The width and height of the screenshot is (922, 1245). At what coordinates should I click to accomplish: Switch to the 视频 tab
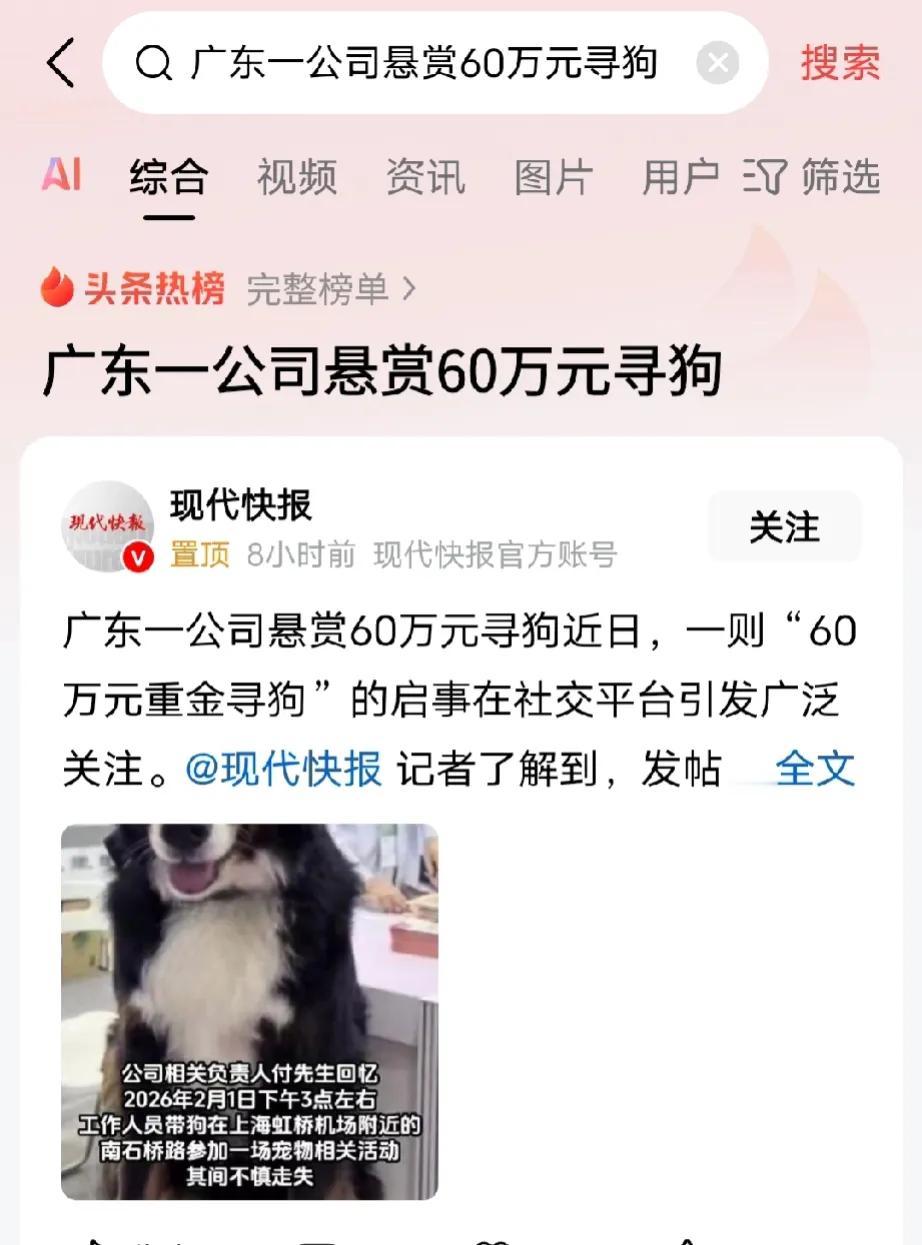click(294, 176)
